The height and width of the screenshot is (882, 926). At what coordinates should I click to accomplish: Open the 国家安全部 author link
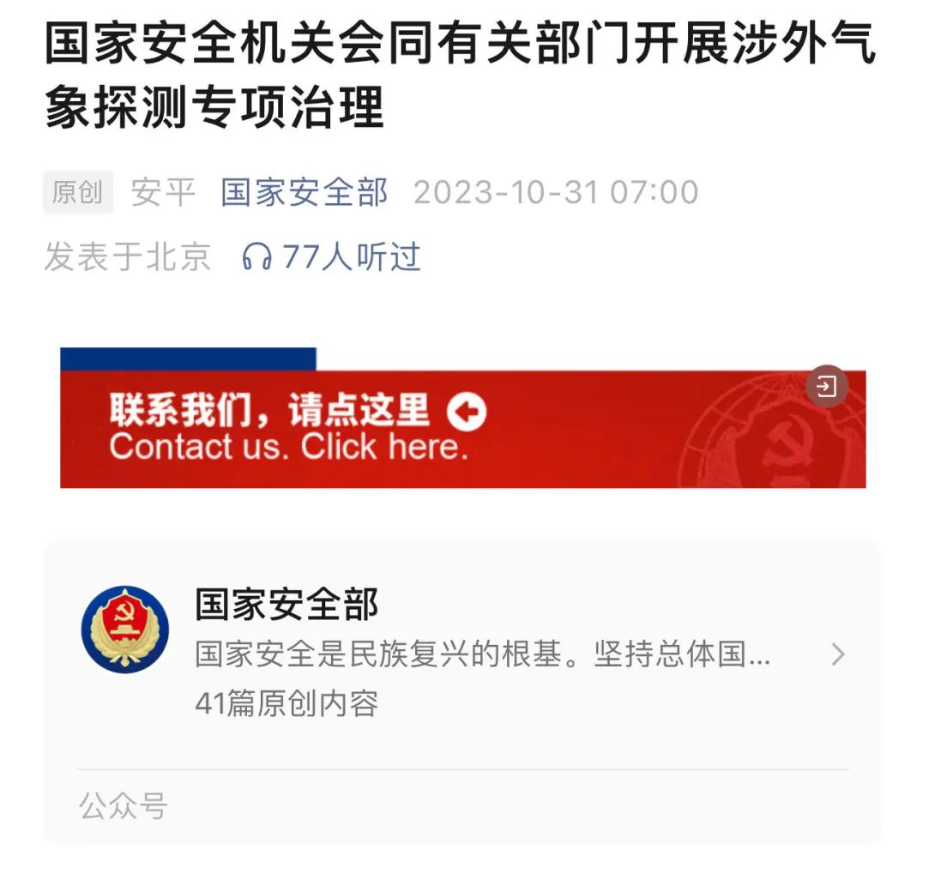pos(304,192)
